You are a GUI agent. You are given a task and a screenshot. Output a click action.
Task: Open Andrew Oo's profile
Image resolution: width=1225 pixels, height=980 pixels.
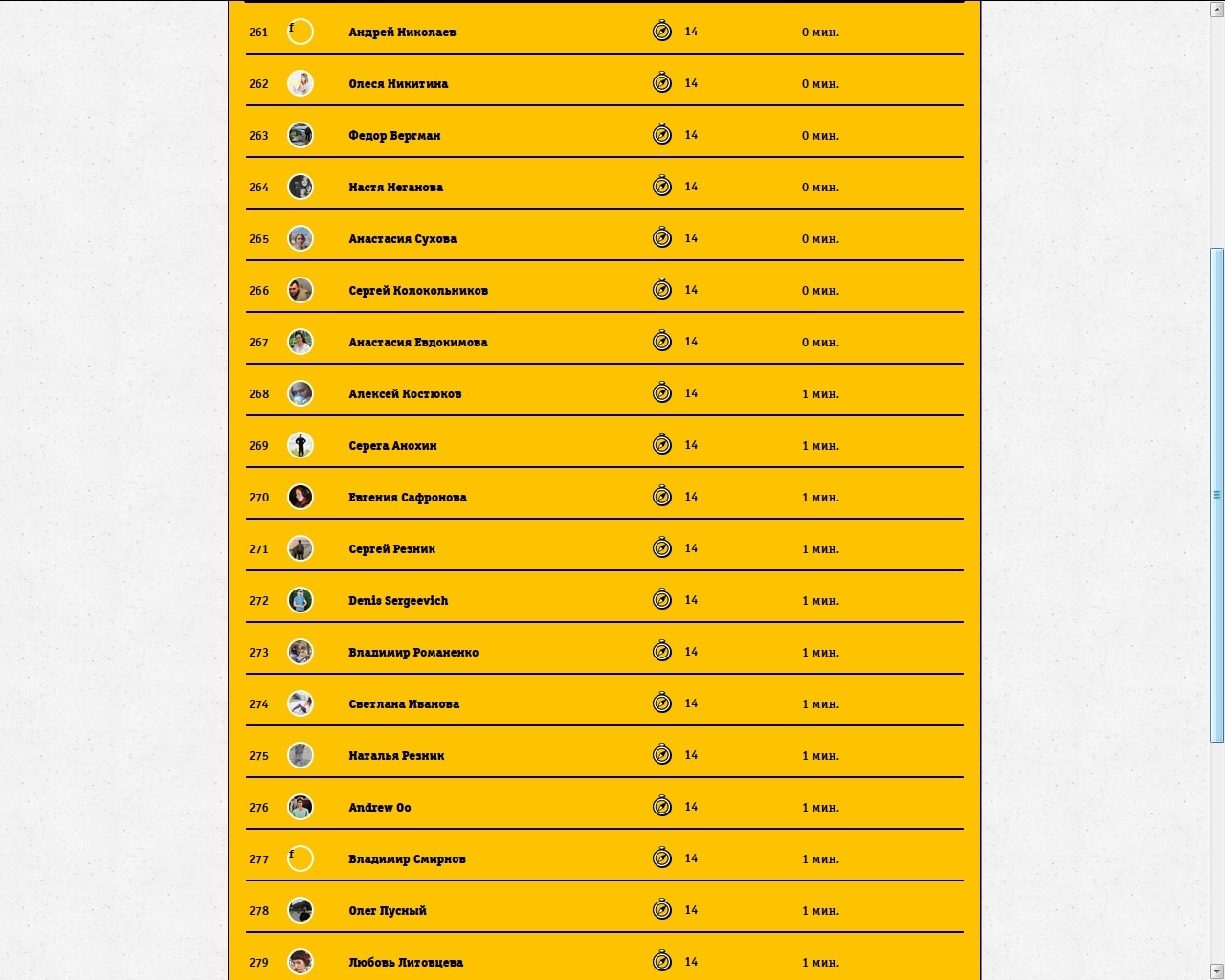click(x=379, y=808)
